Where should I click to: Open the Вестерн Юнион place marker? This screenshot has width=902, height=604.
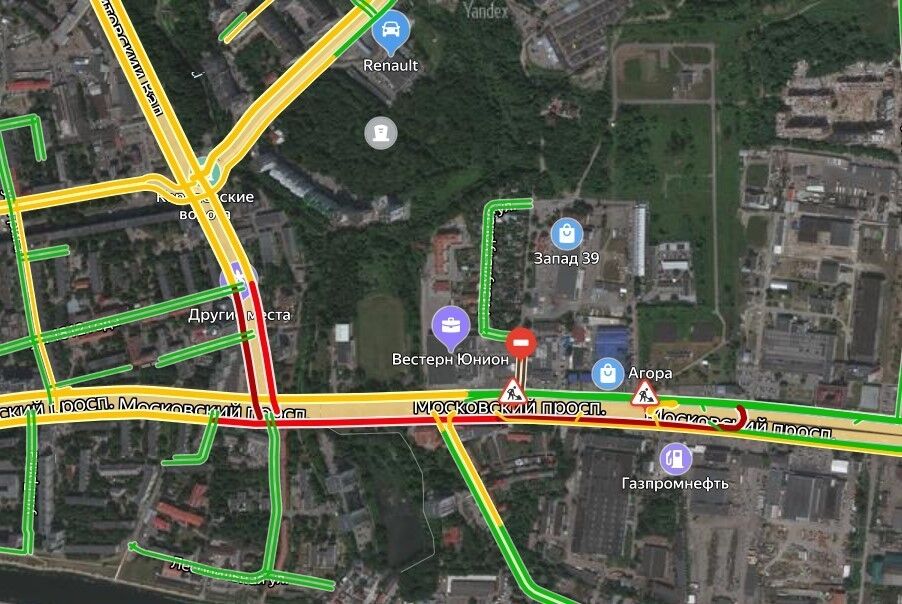pyautogui.click(x=450, y=324)
